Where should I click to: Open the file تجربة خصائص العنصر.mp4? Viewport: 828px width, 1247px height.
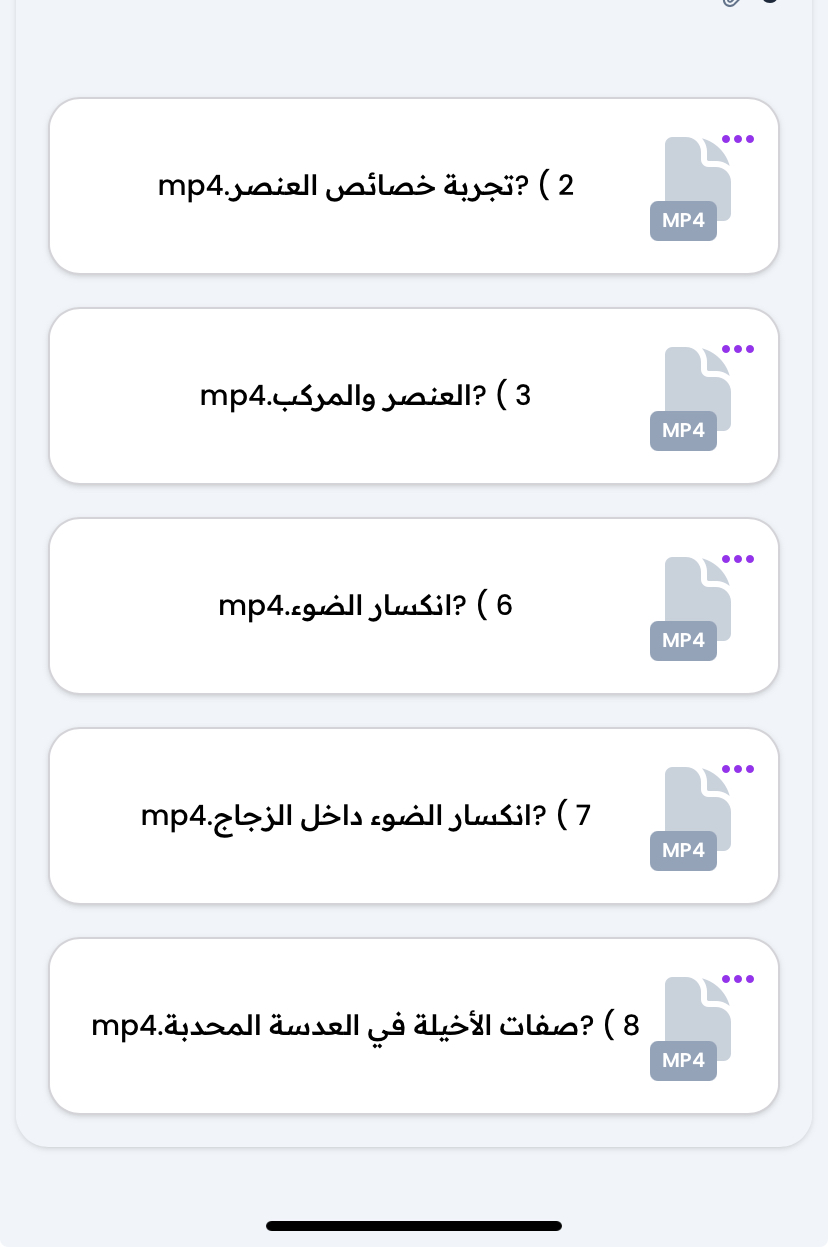pos(366,186)
